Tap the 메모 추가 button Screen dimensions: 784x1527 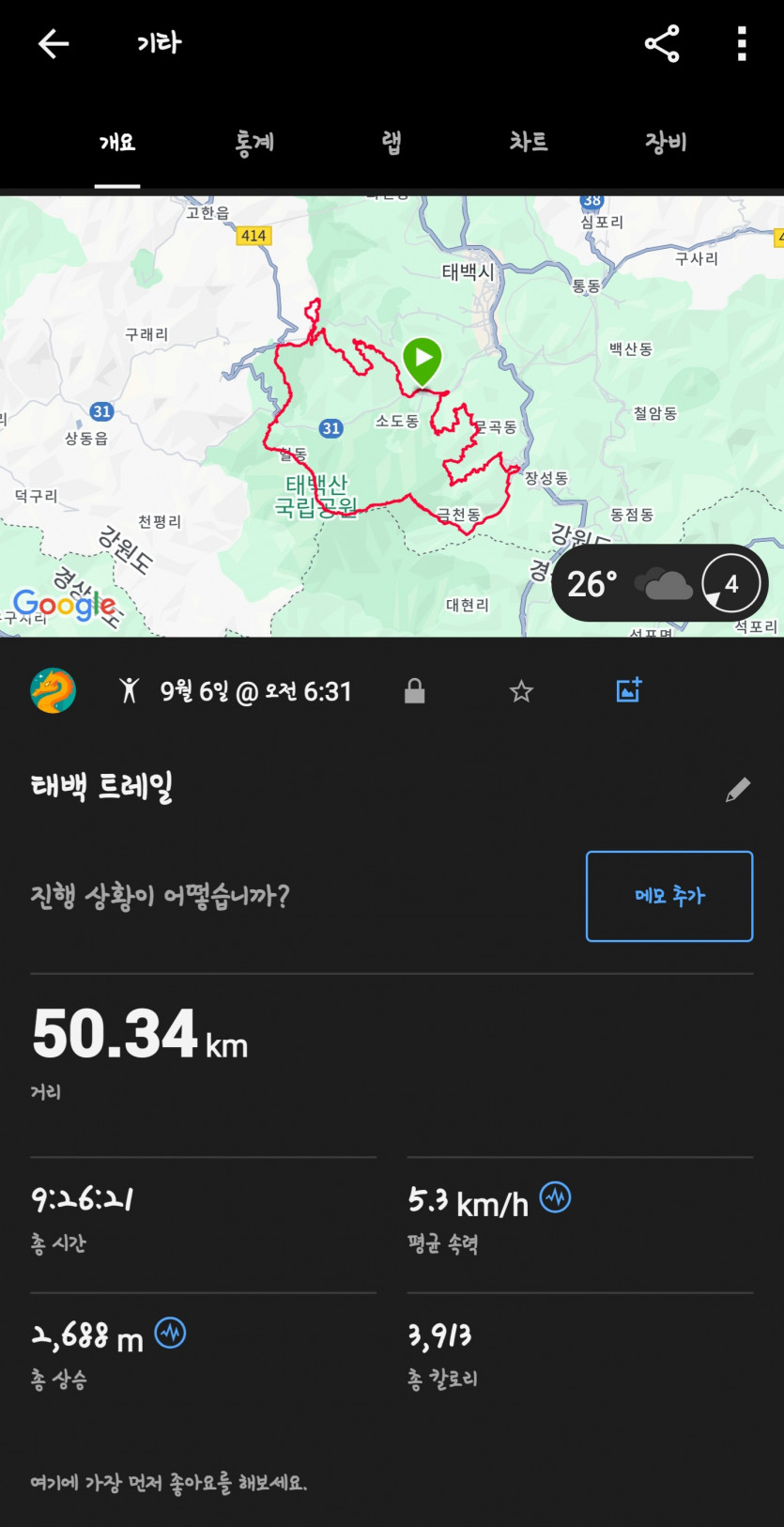pyautogui.click(x=669, y=896)
